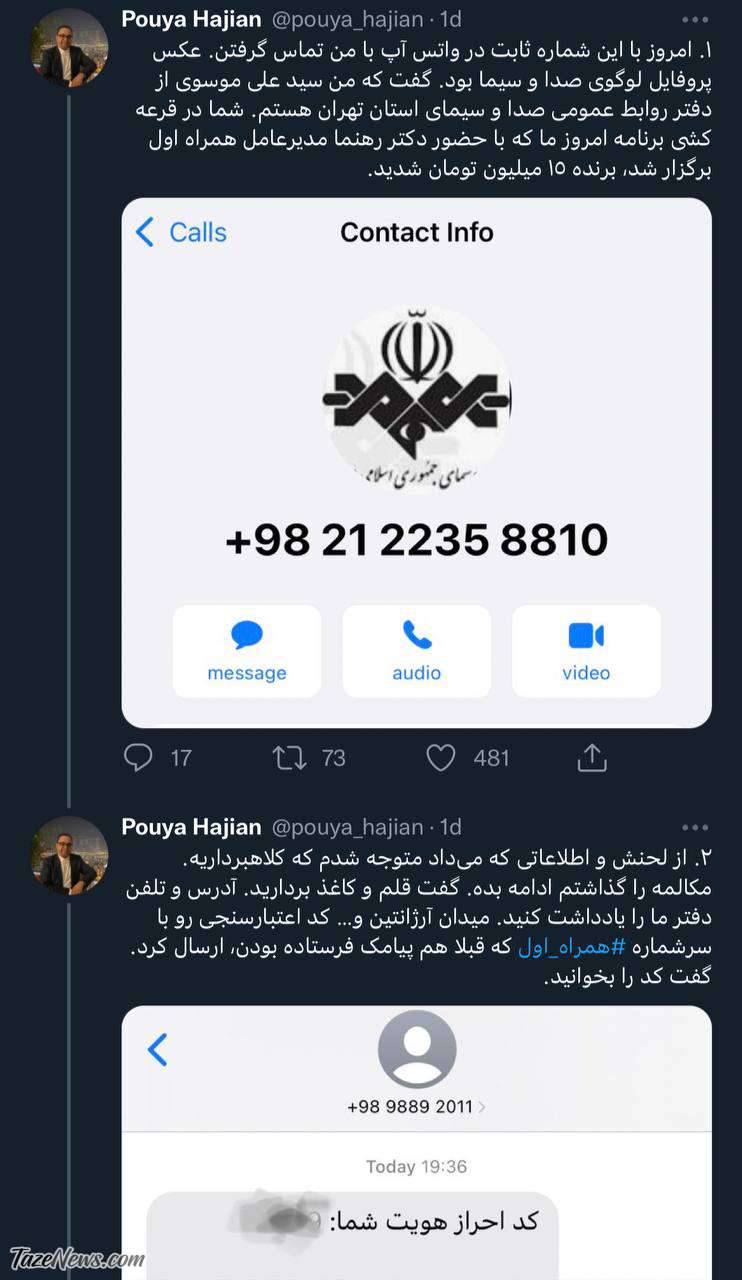Viewport: 742px width, 1280px height.
Task: Open the SMS screenshot image in second tweet
Action: coord(417,1142)
